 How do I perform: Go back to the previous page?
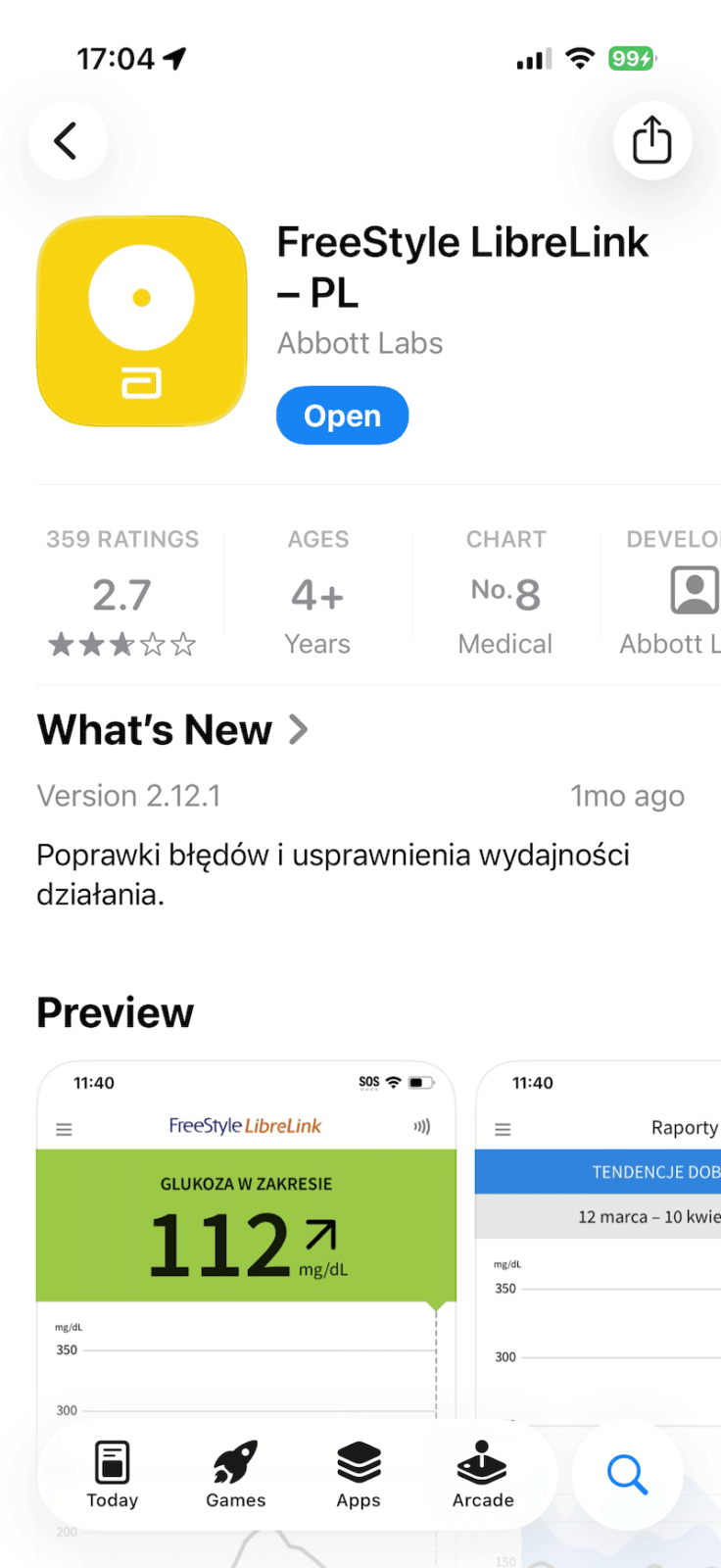coord(67,141)
